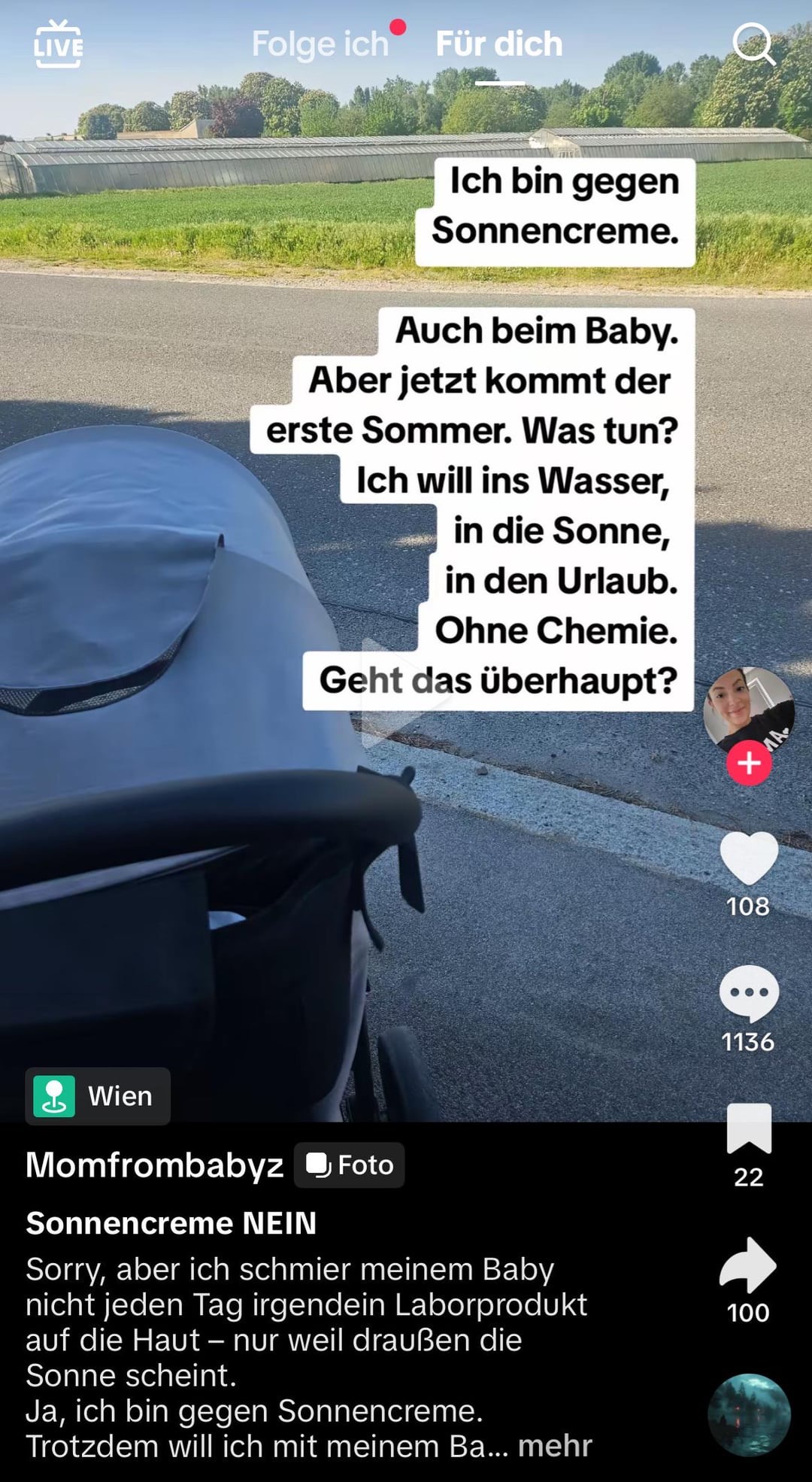Switch to the Folge ich tab

320,44
